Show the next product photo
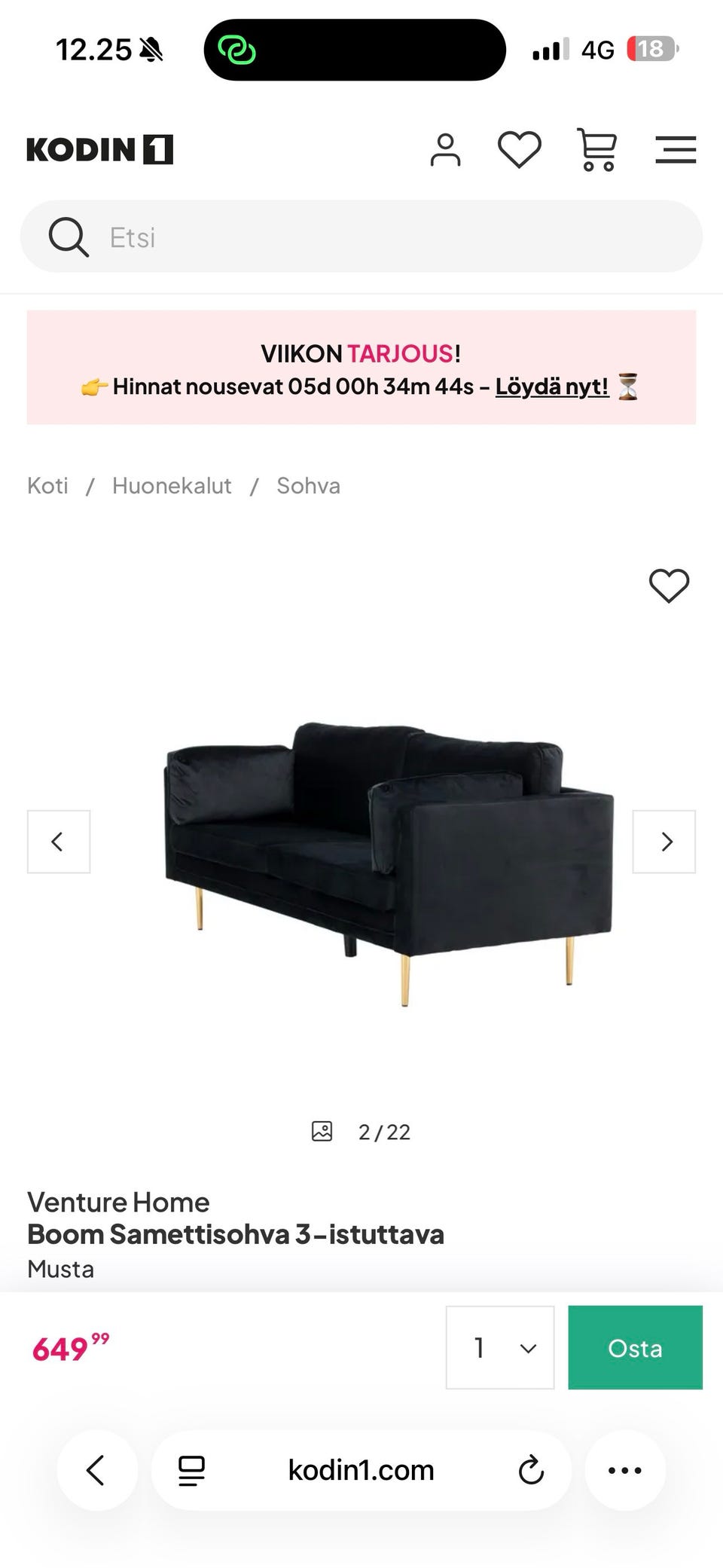723x1568 pixels. click(664, 842)
